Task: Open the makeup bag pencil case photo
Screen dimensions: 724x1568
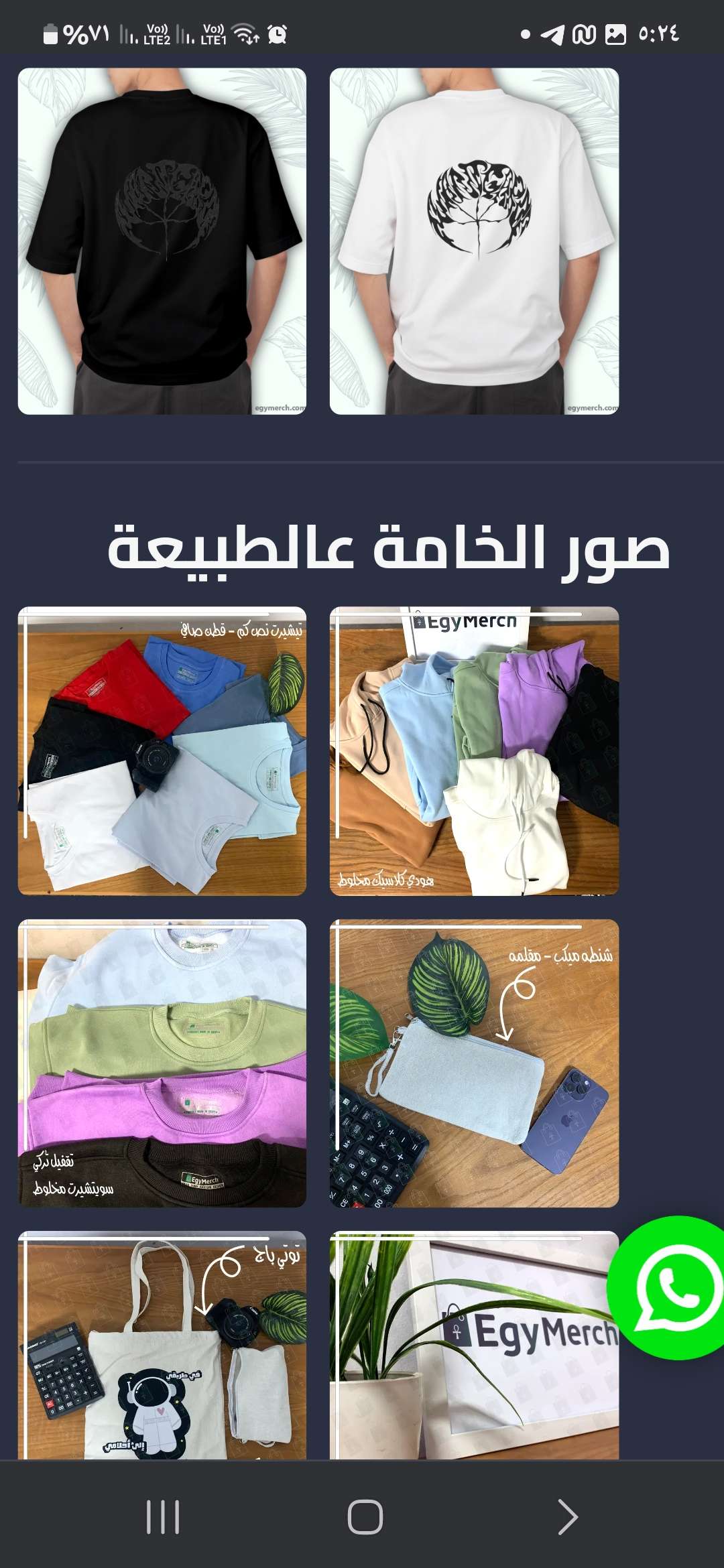Action: (474, 1063)
